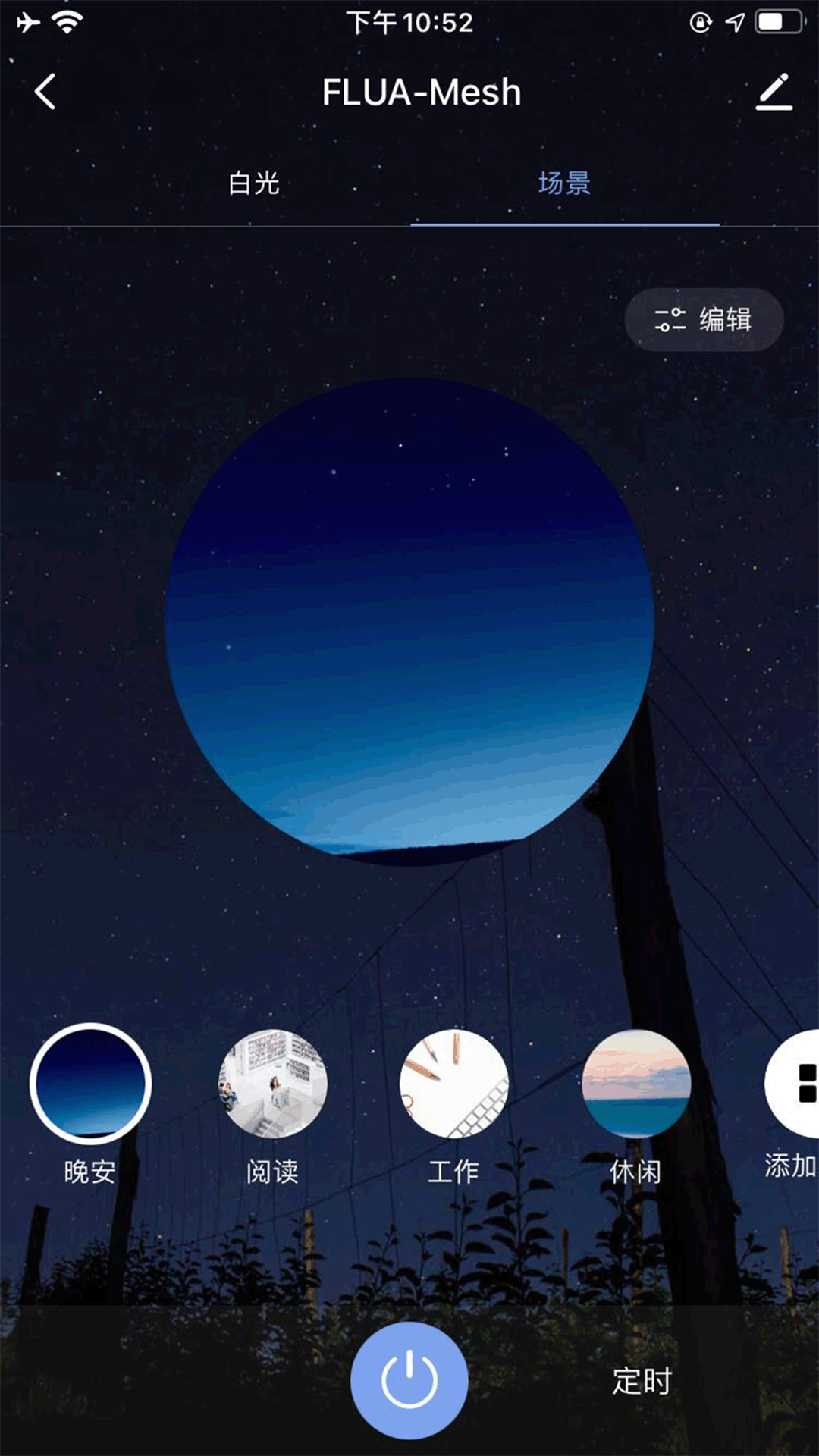Image resolution: width=819 pixels, height=1456 pixels.
Task: Go back using the top-left arrow
Action: pyautogui.click(x=45, y=92)
